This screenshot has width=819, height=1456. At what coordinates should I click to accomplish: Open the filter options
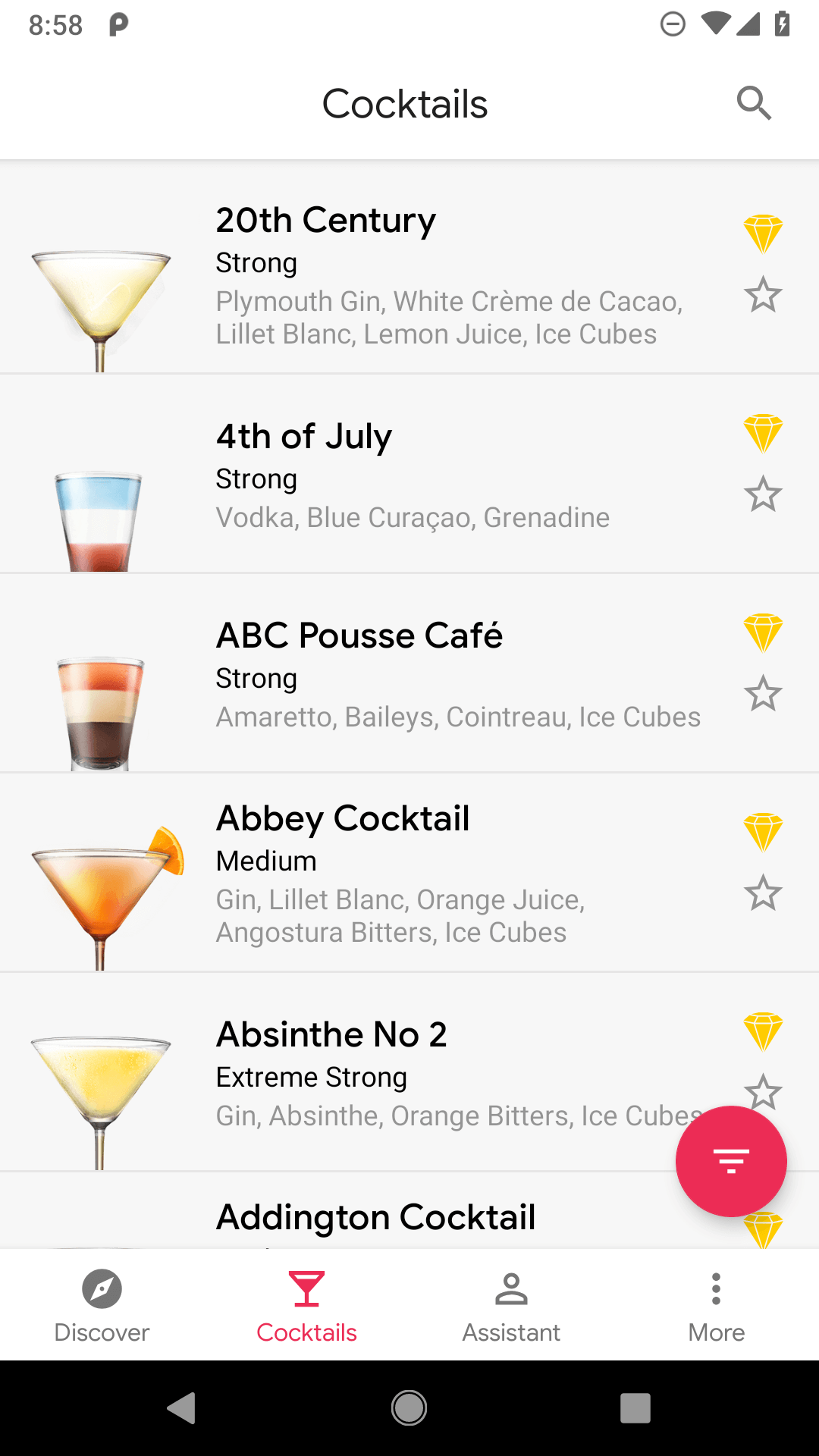(730, 1161)
